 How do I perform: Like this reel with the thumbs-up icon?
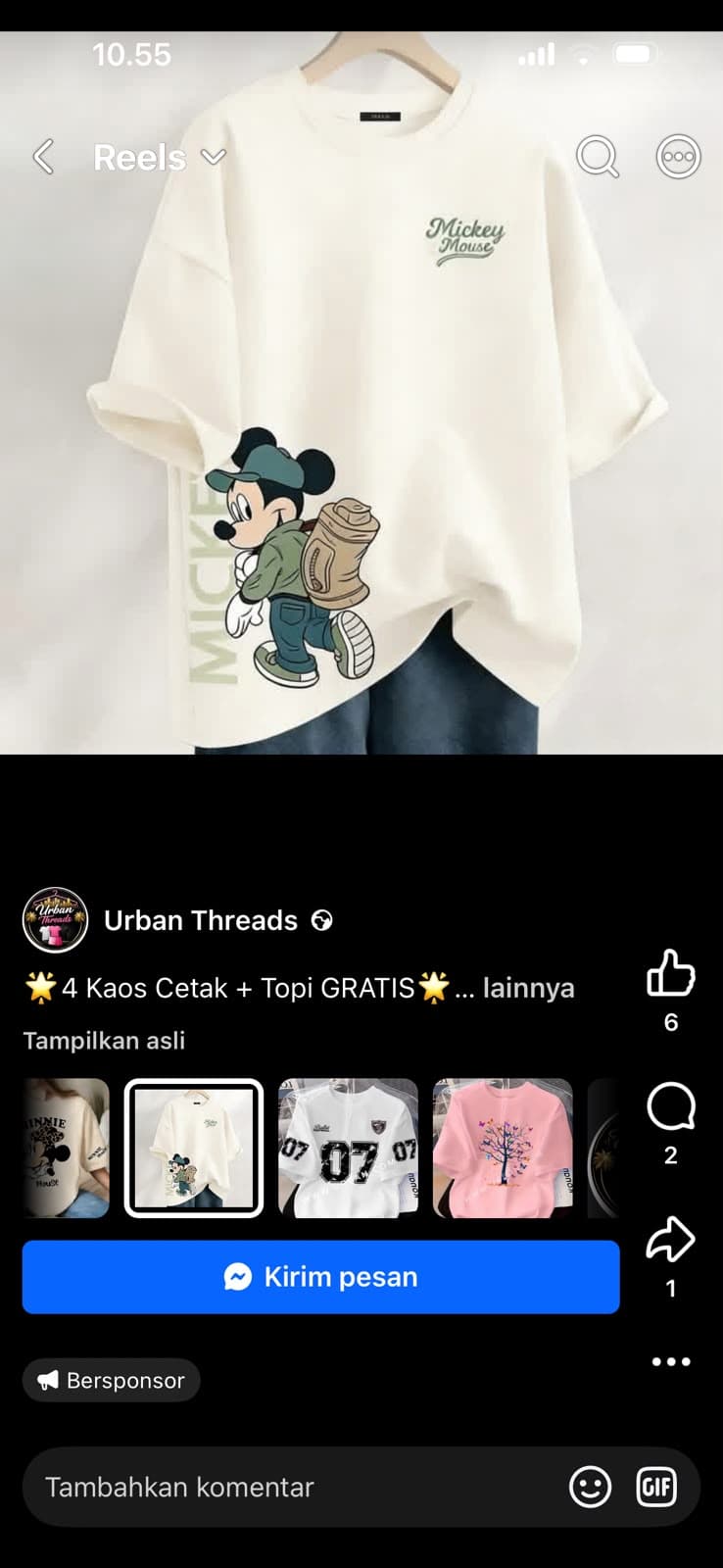coord(671,973)
